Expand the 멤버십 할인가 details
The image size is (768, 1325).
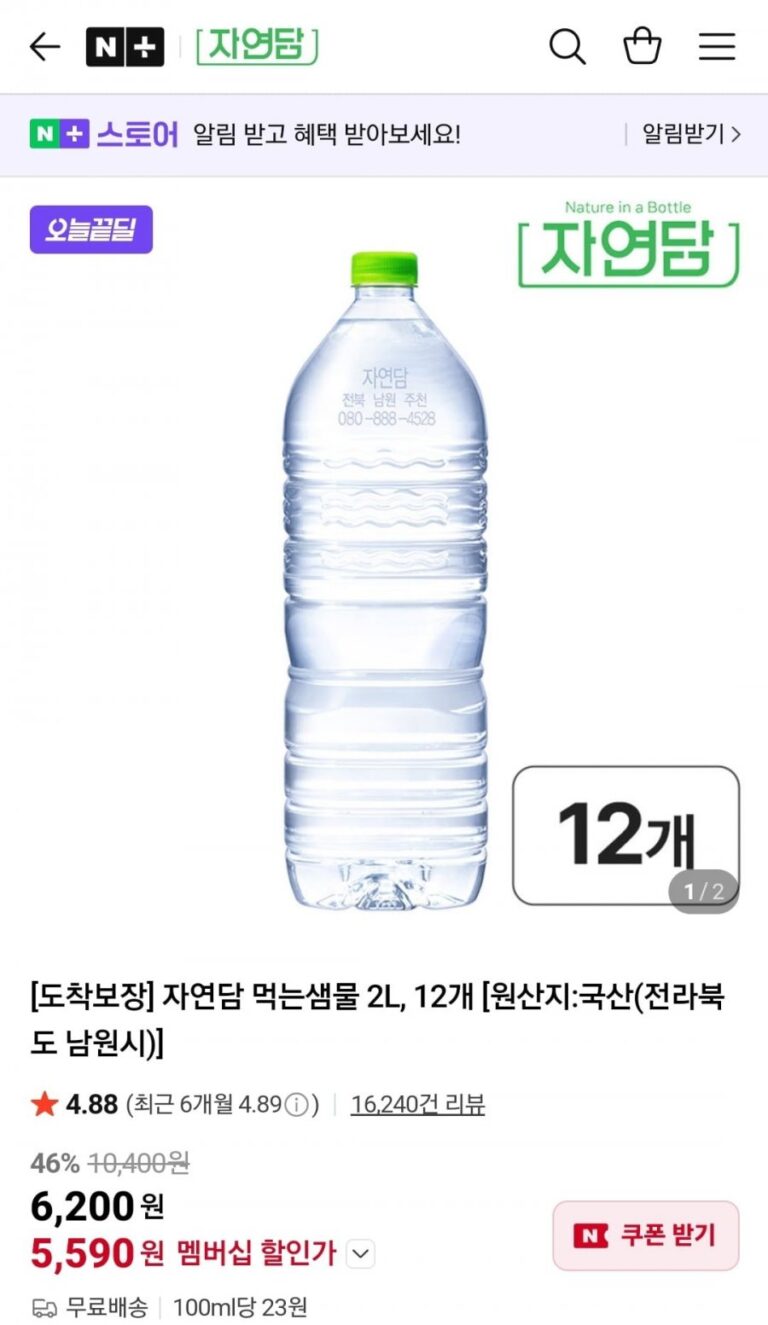[361, 1253]
